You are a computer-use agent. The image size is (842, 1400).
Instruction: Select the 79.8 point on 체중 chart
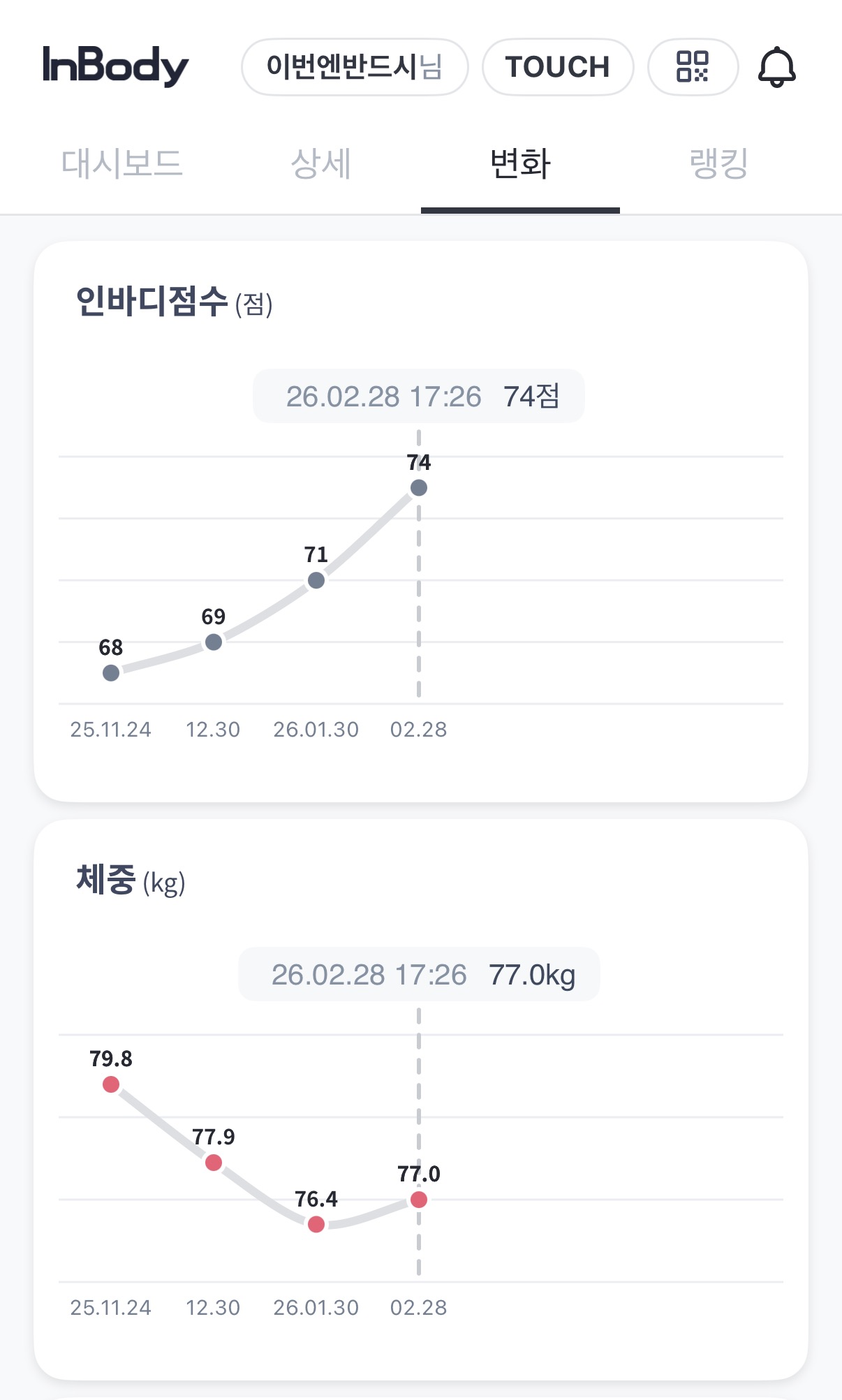point(111,1084)
